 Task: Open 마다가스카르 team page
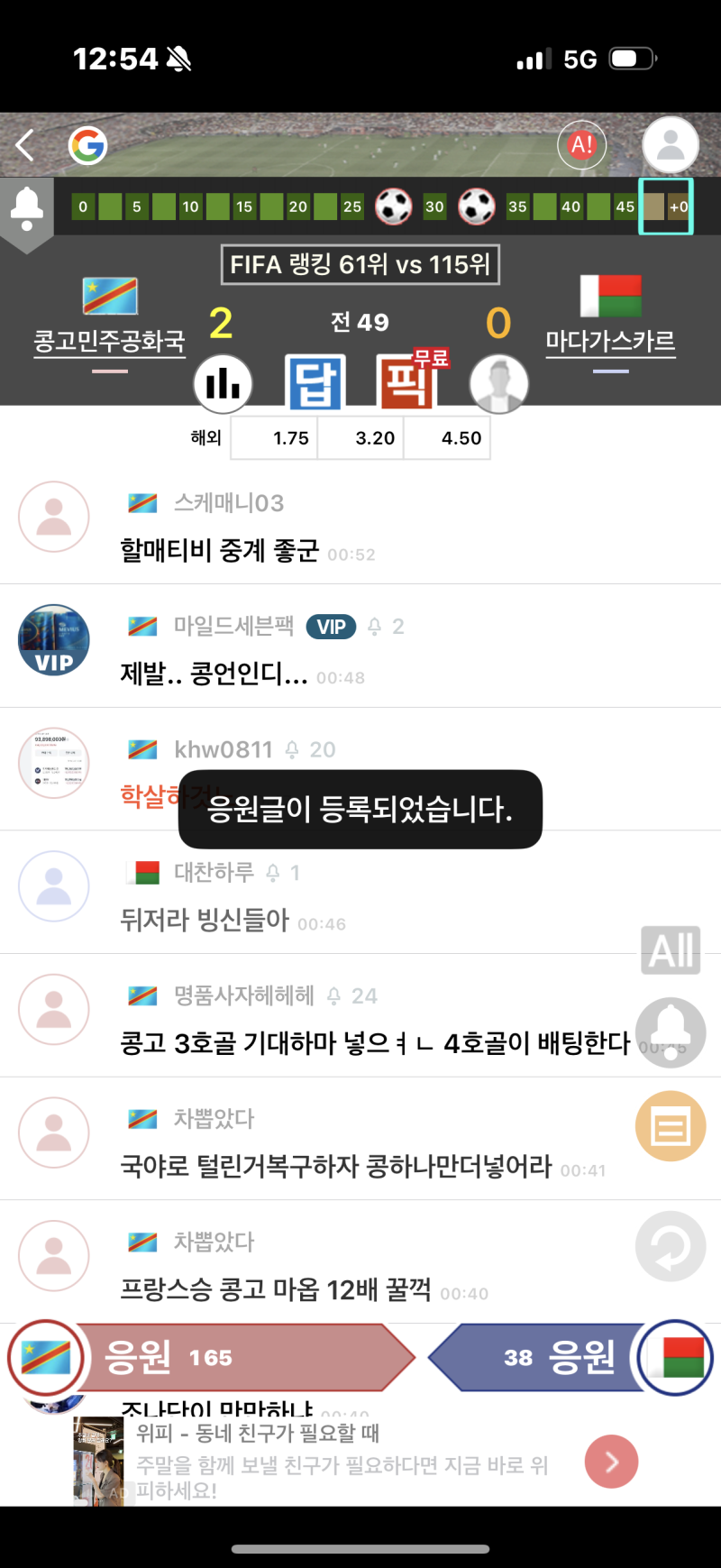tap(610, 341)
